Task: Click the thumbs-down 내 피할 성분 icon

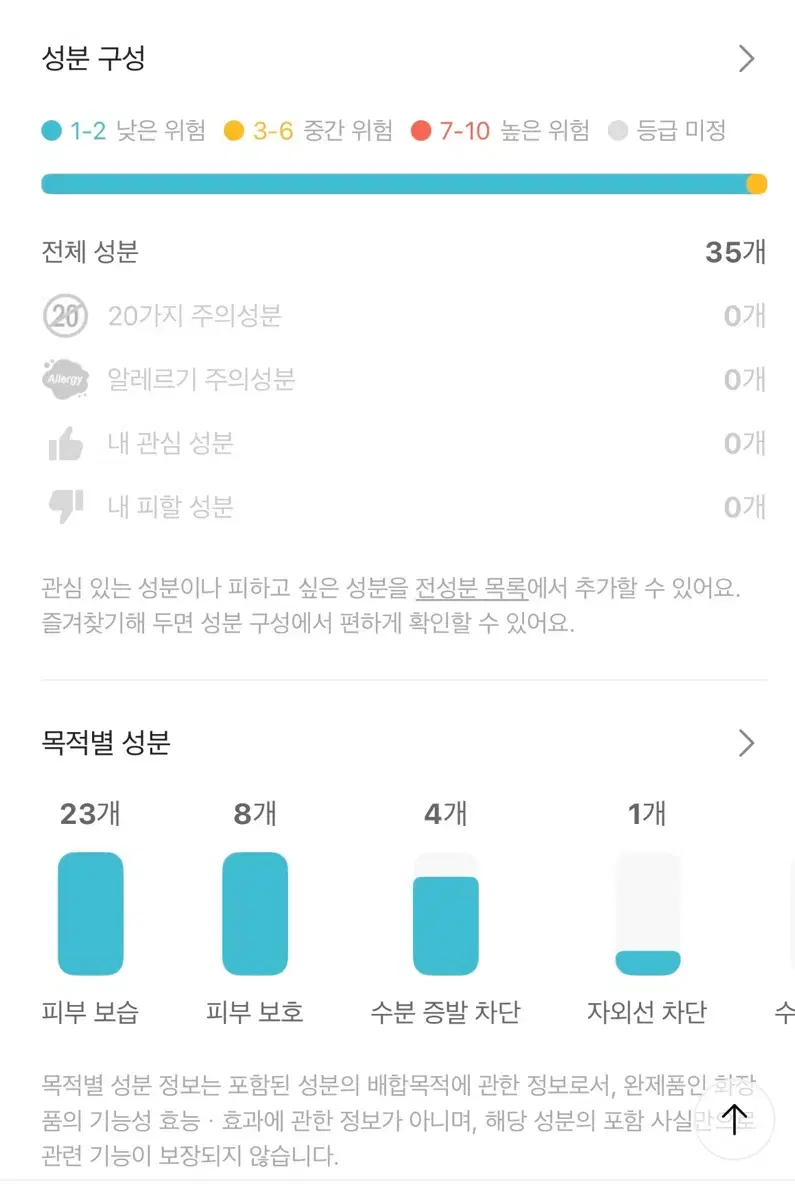Action: tap(65, 508)
